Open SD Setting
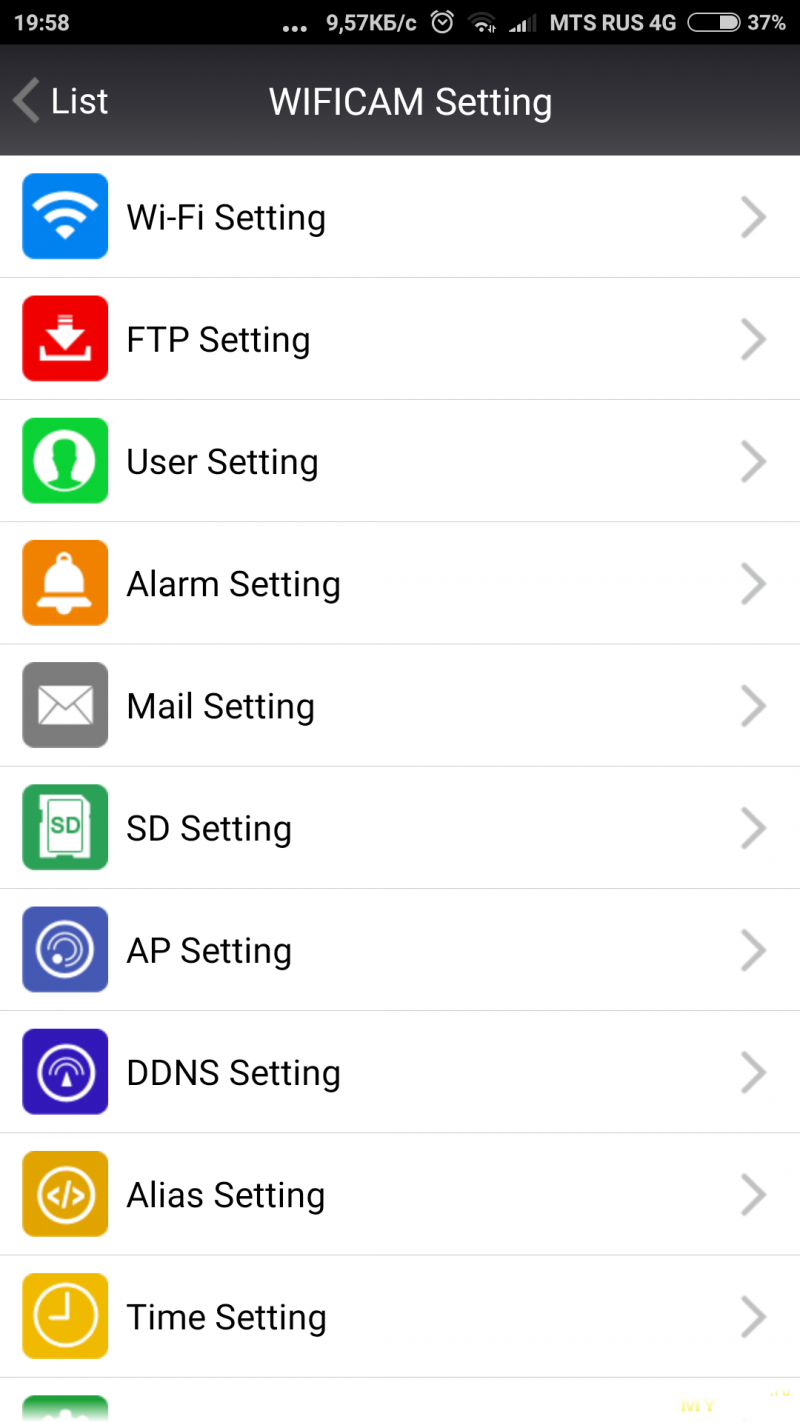 400,828
